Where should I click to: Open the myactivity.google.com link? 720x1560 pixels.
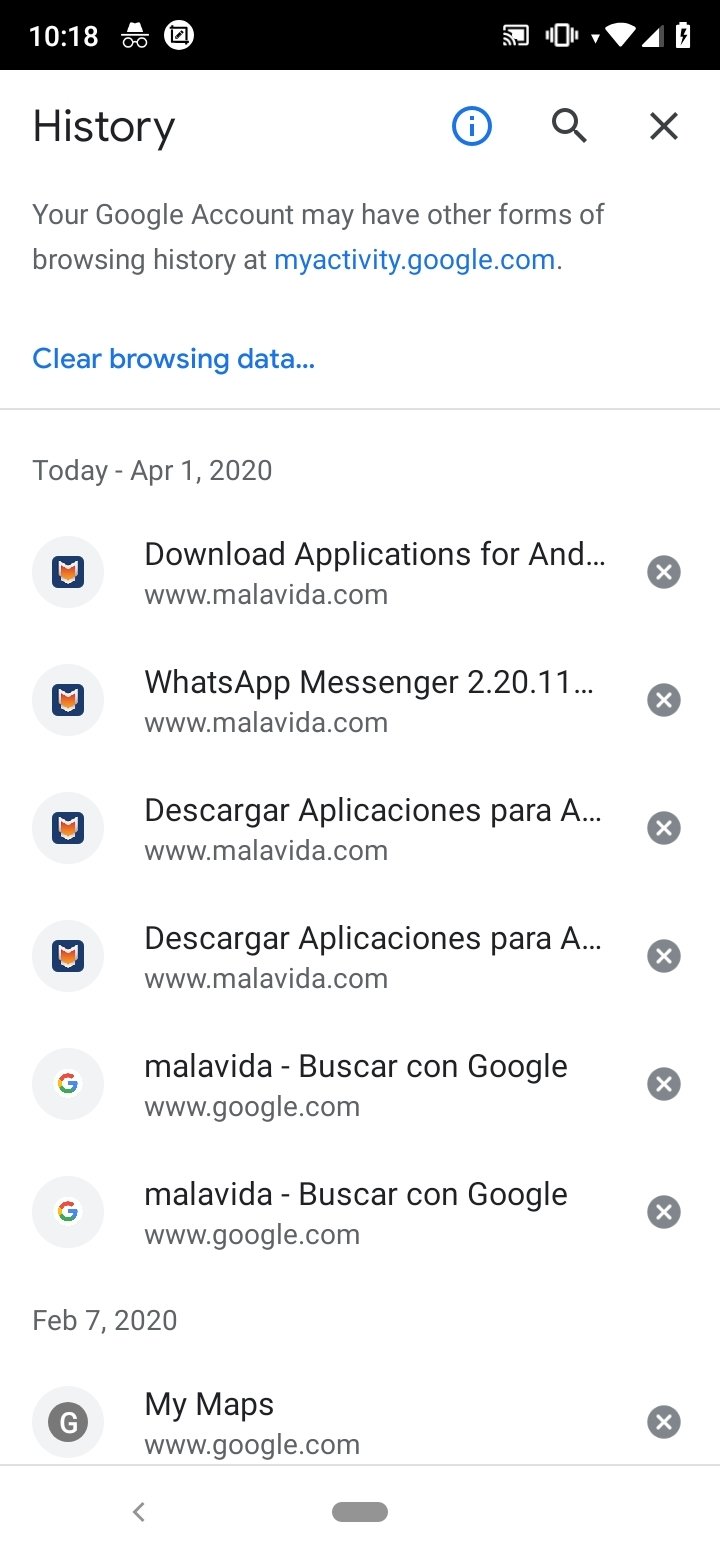click(x=415, y=260)
